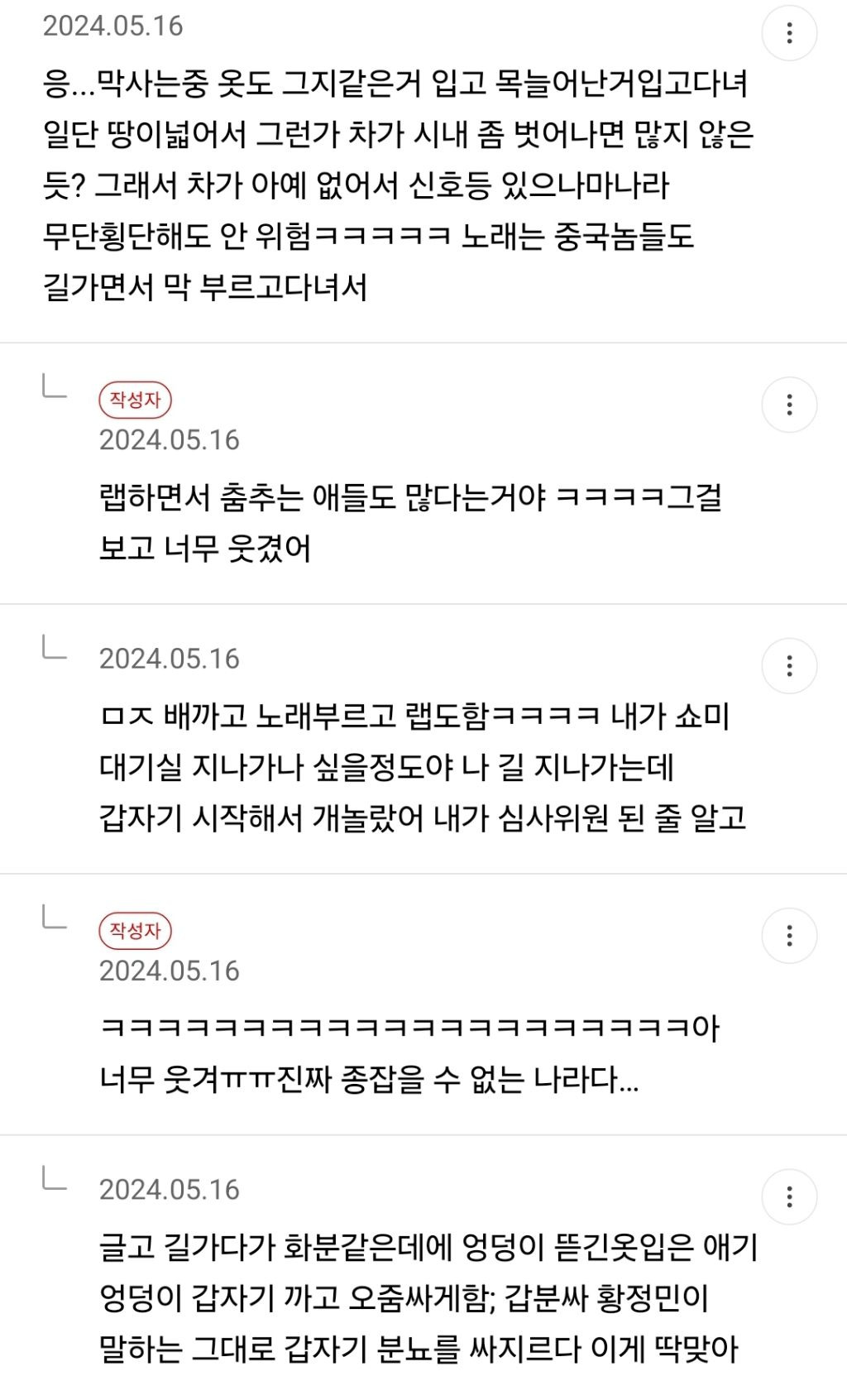Open options menu for the '랩하면서 춤추는' reply

[x=789, y=405]
